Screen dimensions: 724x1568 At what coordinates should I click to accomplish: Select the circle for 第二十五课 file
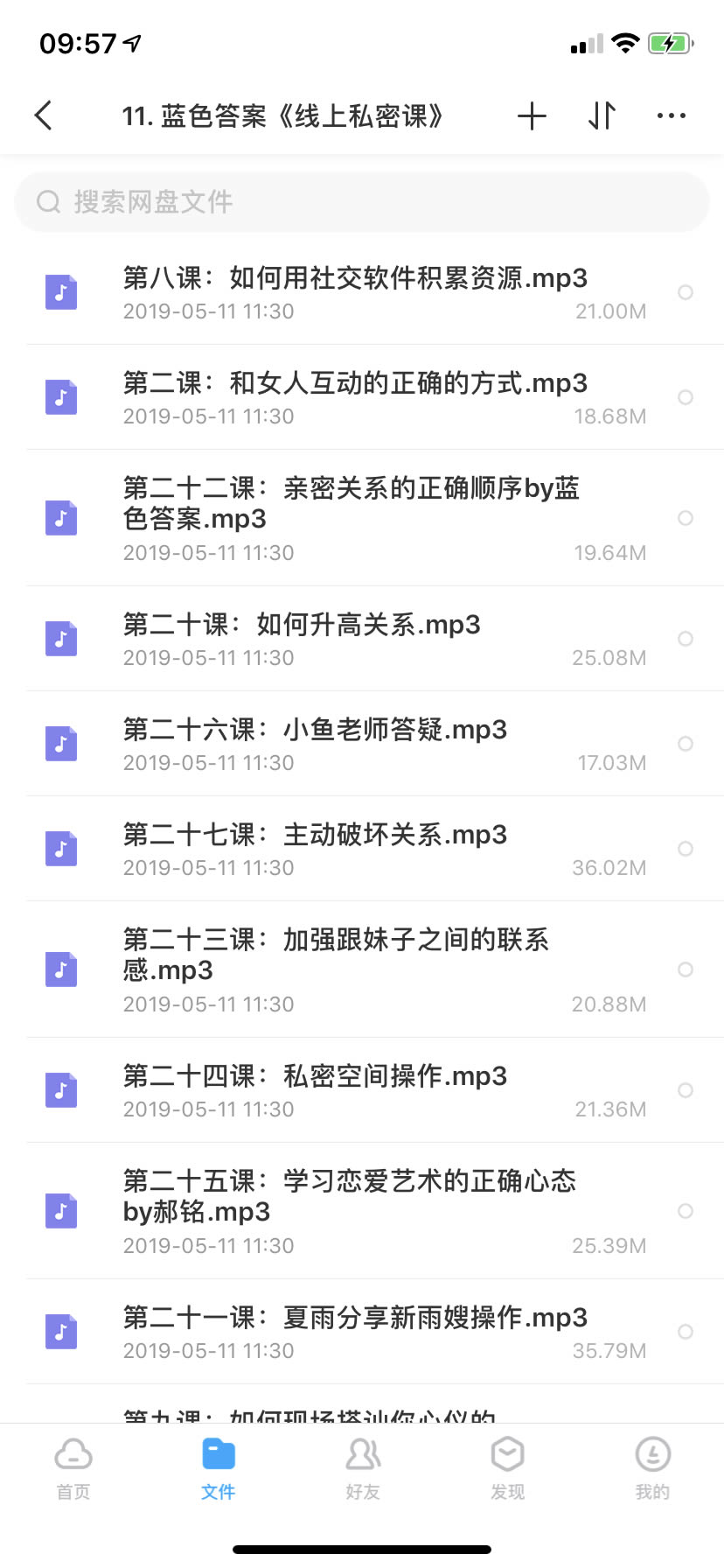686,1211
